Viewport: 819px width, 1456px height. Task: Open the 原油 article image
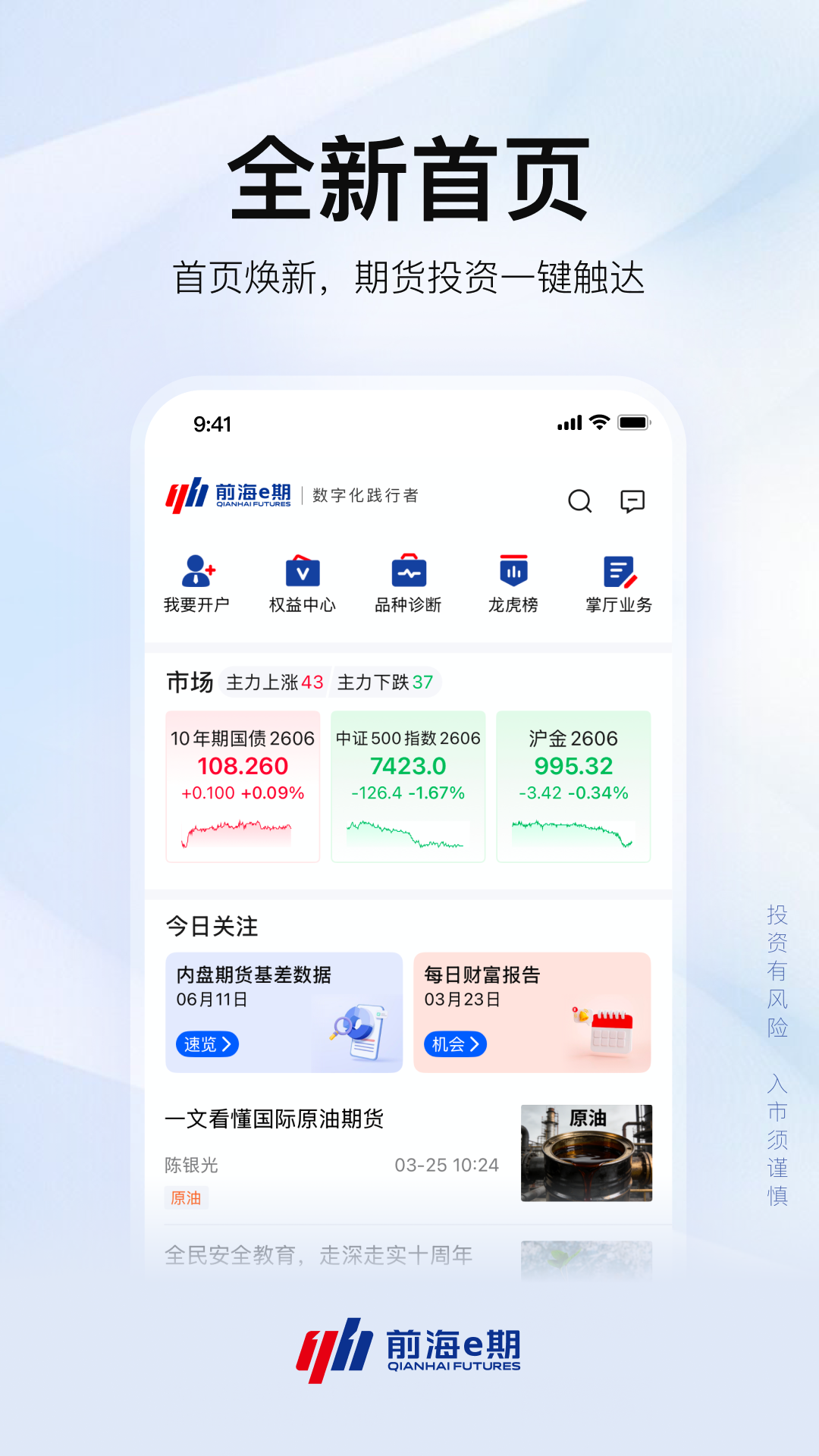point(585,1153)
